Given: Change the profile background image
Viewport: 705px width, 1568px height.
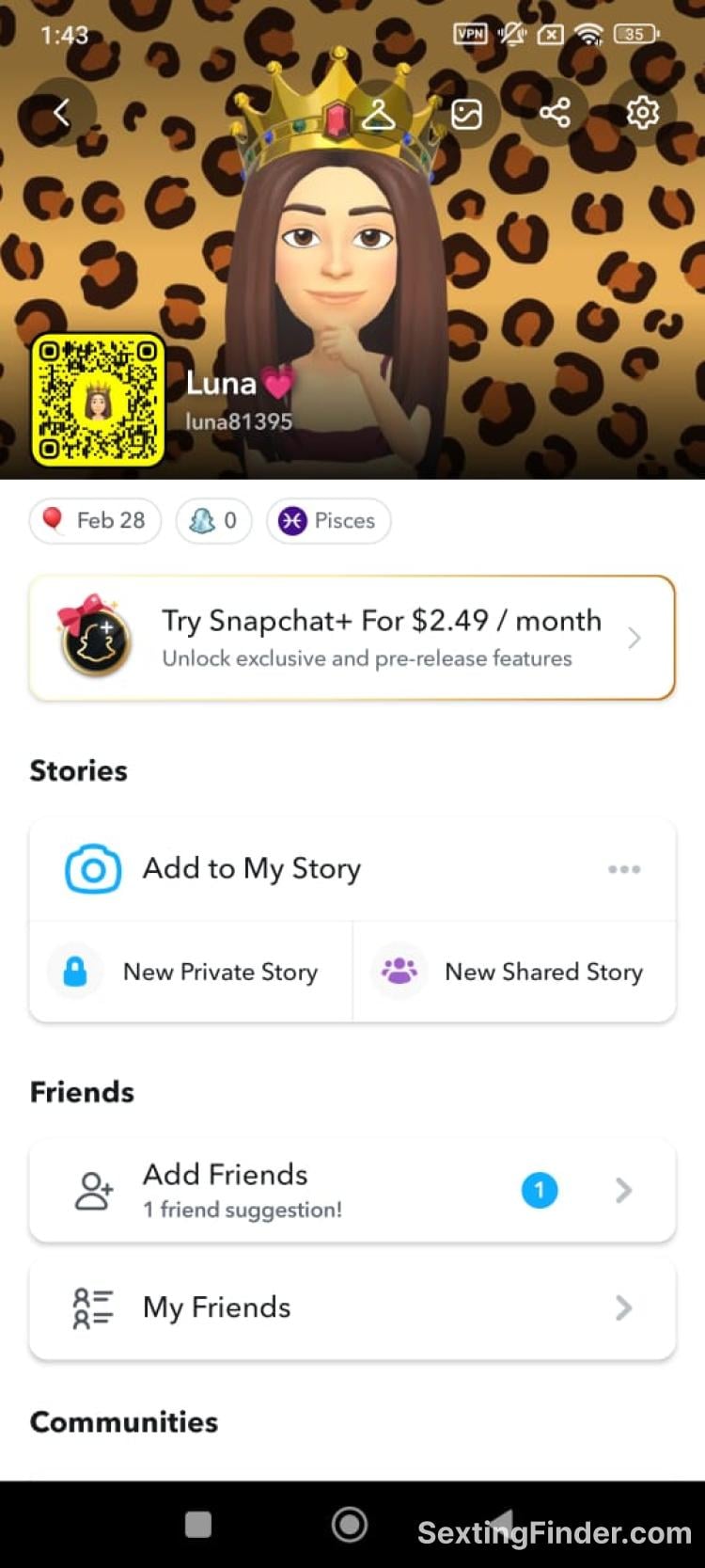Looking at the screenshot, I should tap(466, 114).
